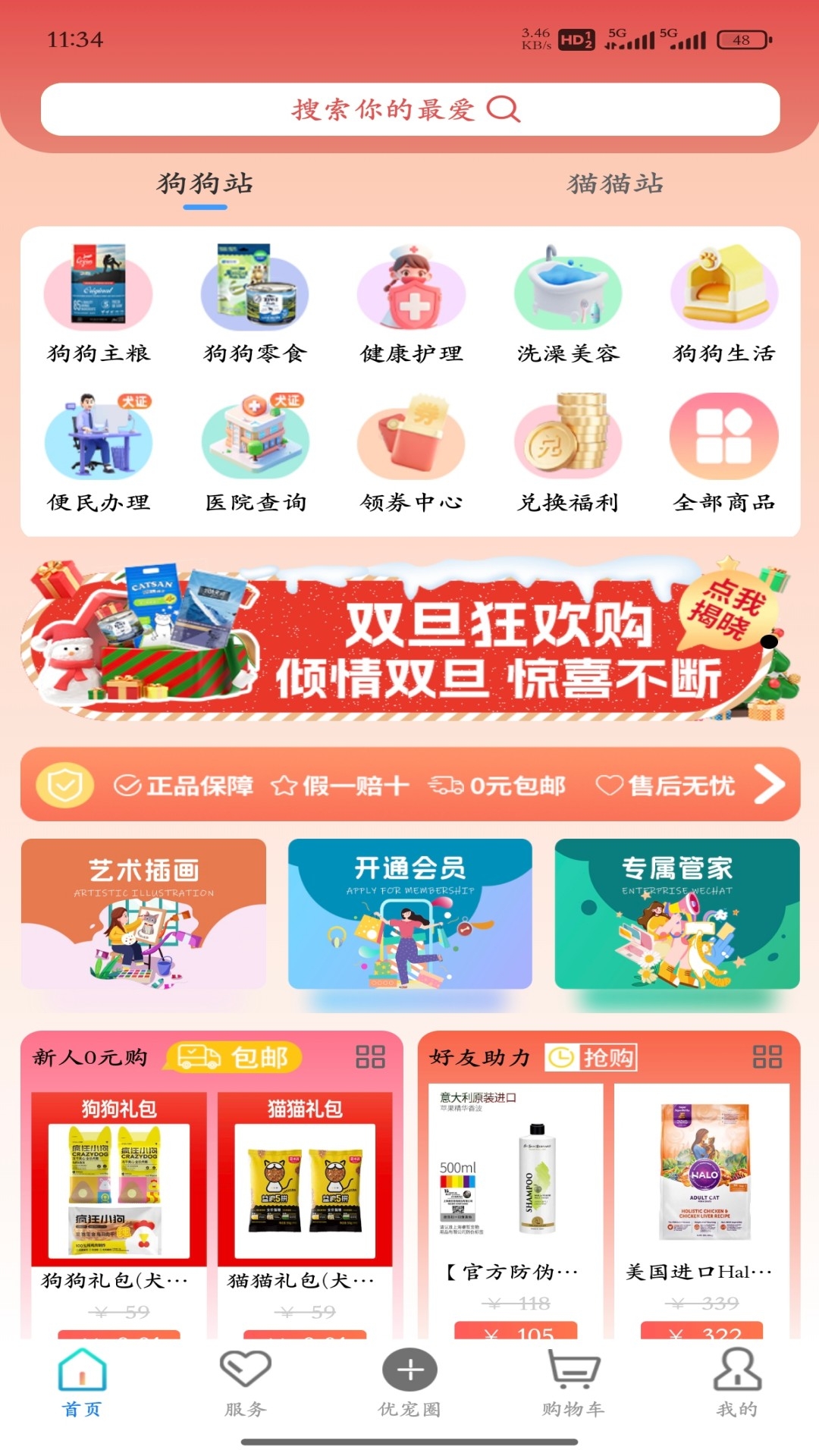This screenshot has width=819, height=1456.
Task: Open the 专属管家 card
Action: tap(676, 913)
